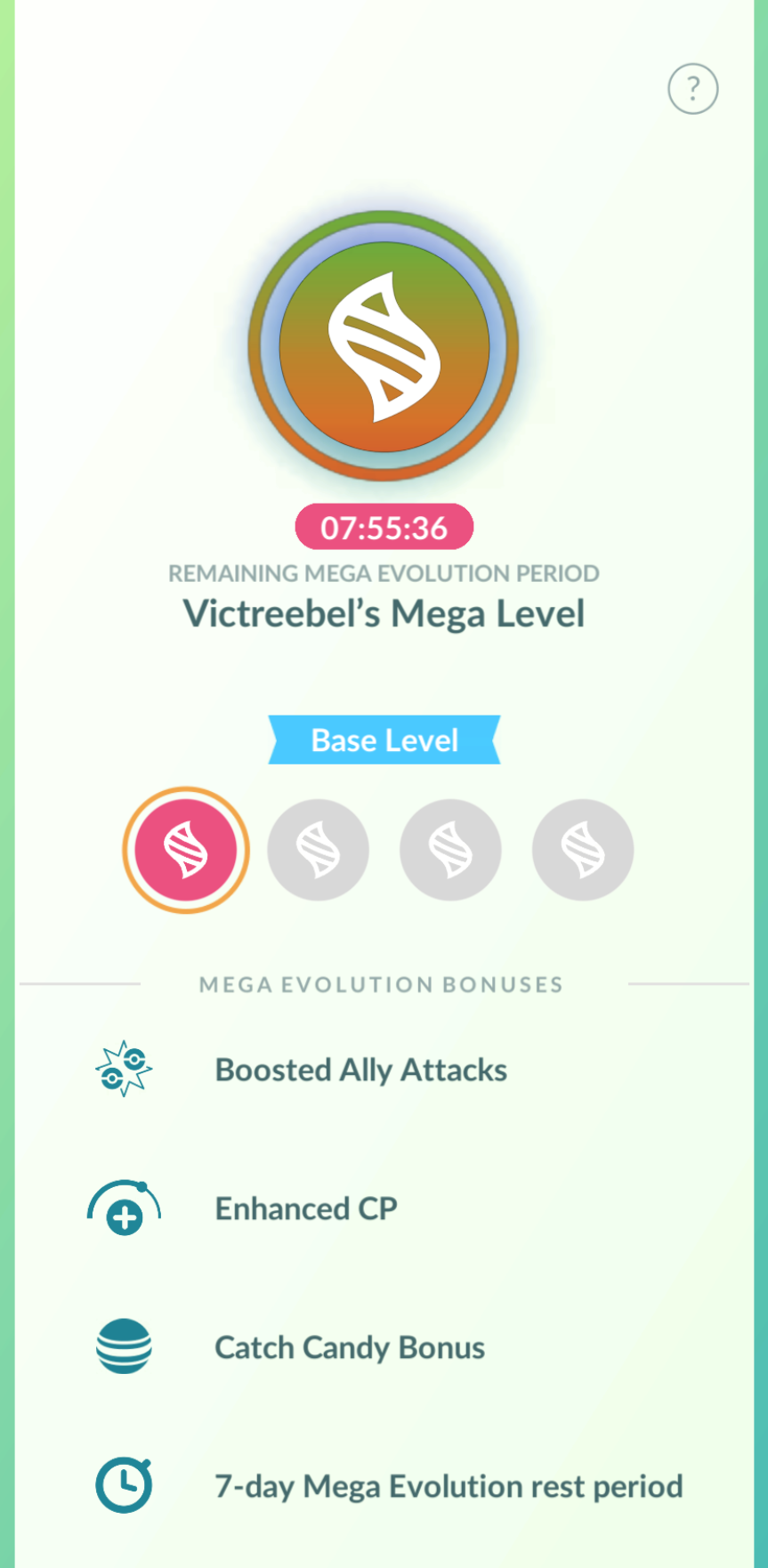This screenshot has height=1568, width=768.
Task: Select the third mega level icon
Action: (450, 850)
